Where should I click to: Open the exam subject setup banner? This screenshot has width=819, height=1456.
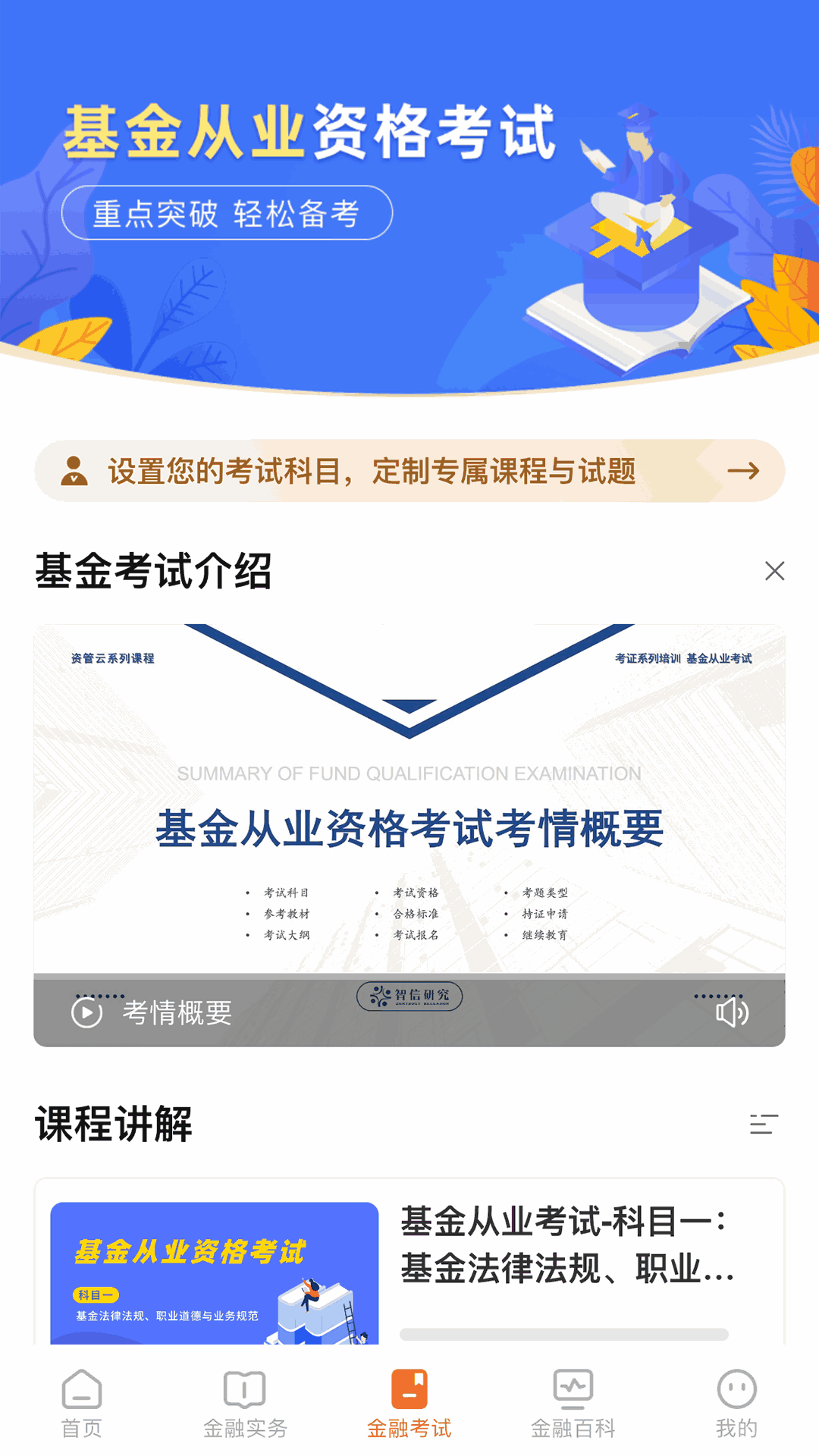[409, 471]
